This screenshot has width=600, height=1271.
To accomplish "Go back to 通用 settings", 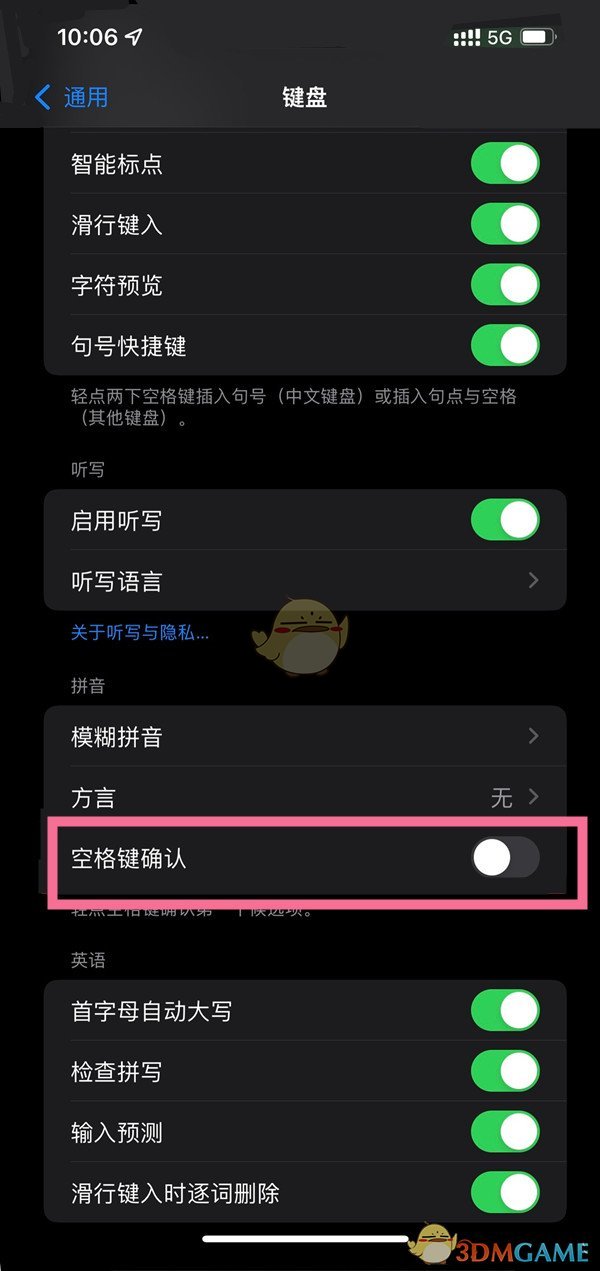I will coord(72,97).
